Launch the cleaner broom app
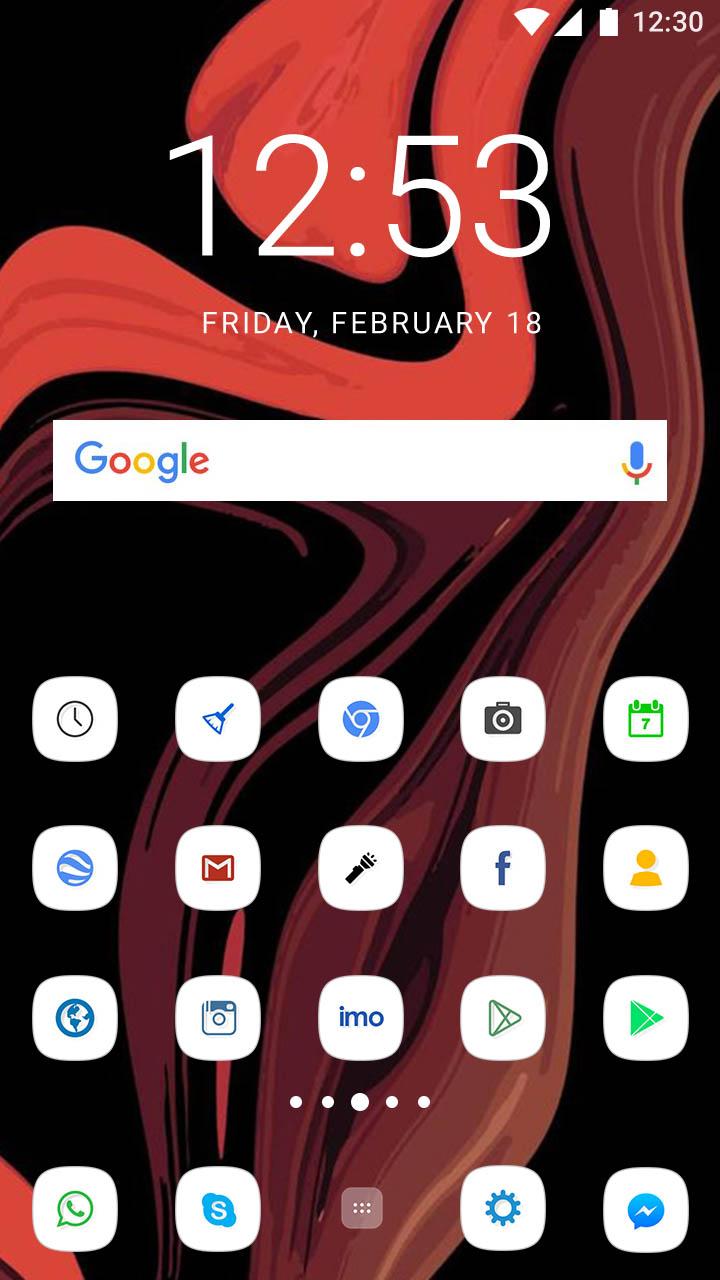This screenshot has width=720, height=1280. [218, 719]
